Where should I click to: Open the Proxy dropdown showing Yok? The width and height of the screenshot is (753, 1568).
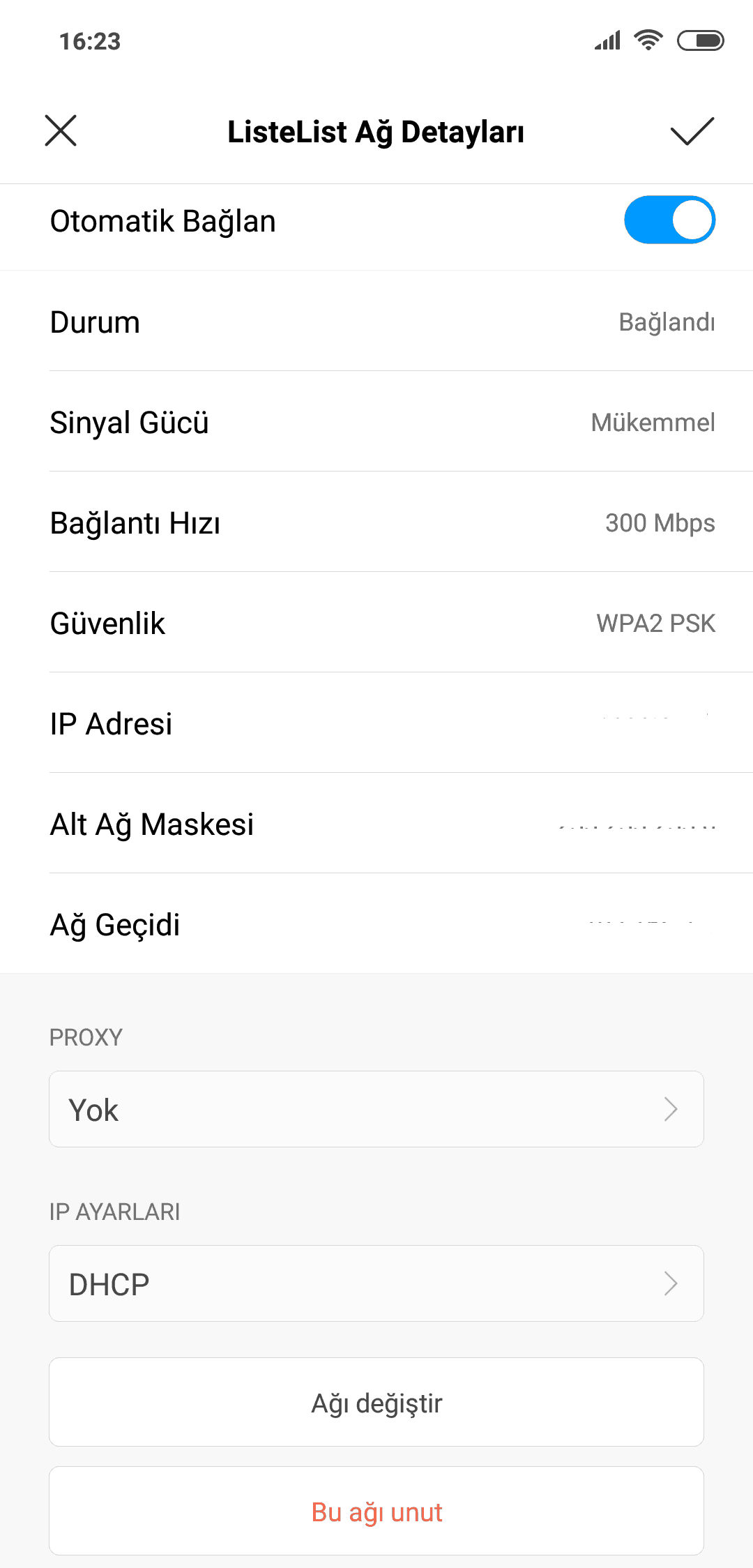(x=376, y=1109)
